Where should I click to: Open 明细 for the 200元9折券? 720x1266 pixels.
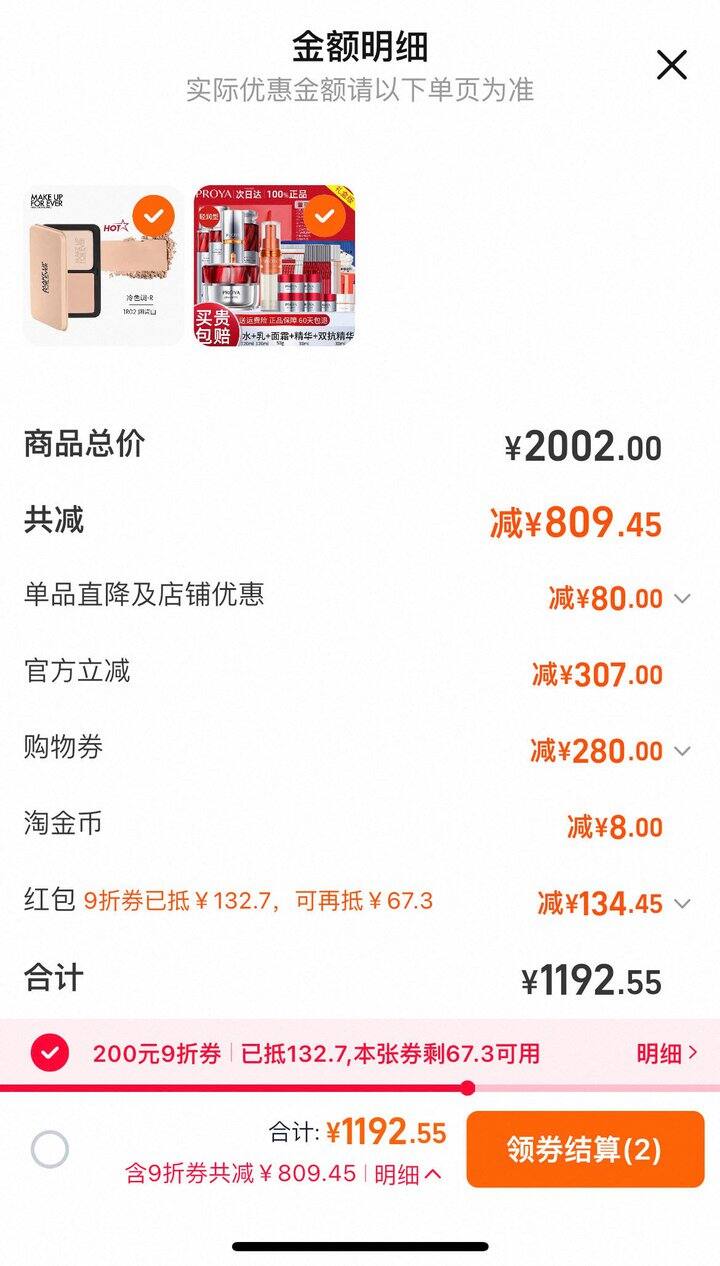click(667, 1053)
